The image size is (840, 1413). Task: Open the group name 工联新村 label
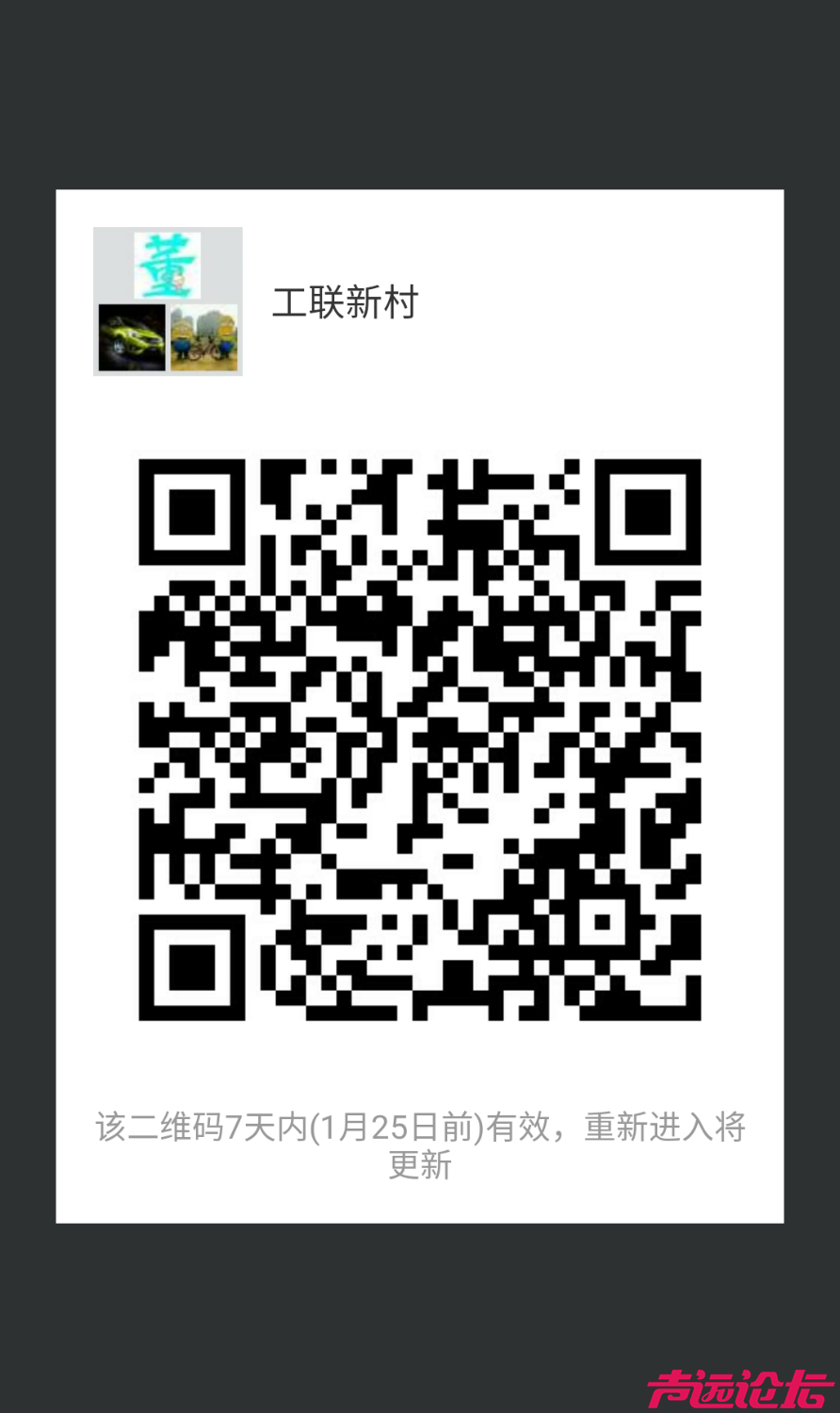(x=343, y=302)
